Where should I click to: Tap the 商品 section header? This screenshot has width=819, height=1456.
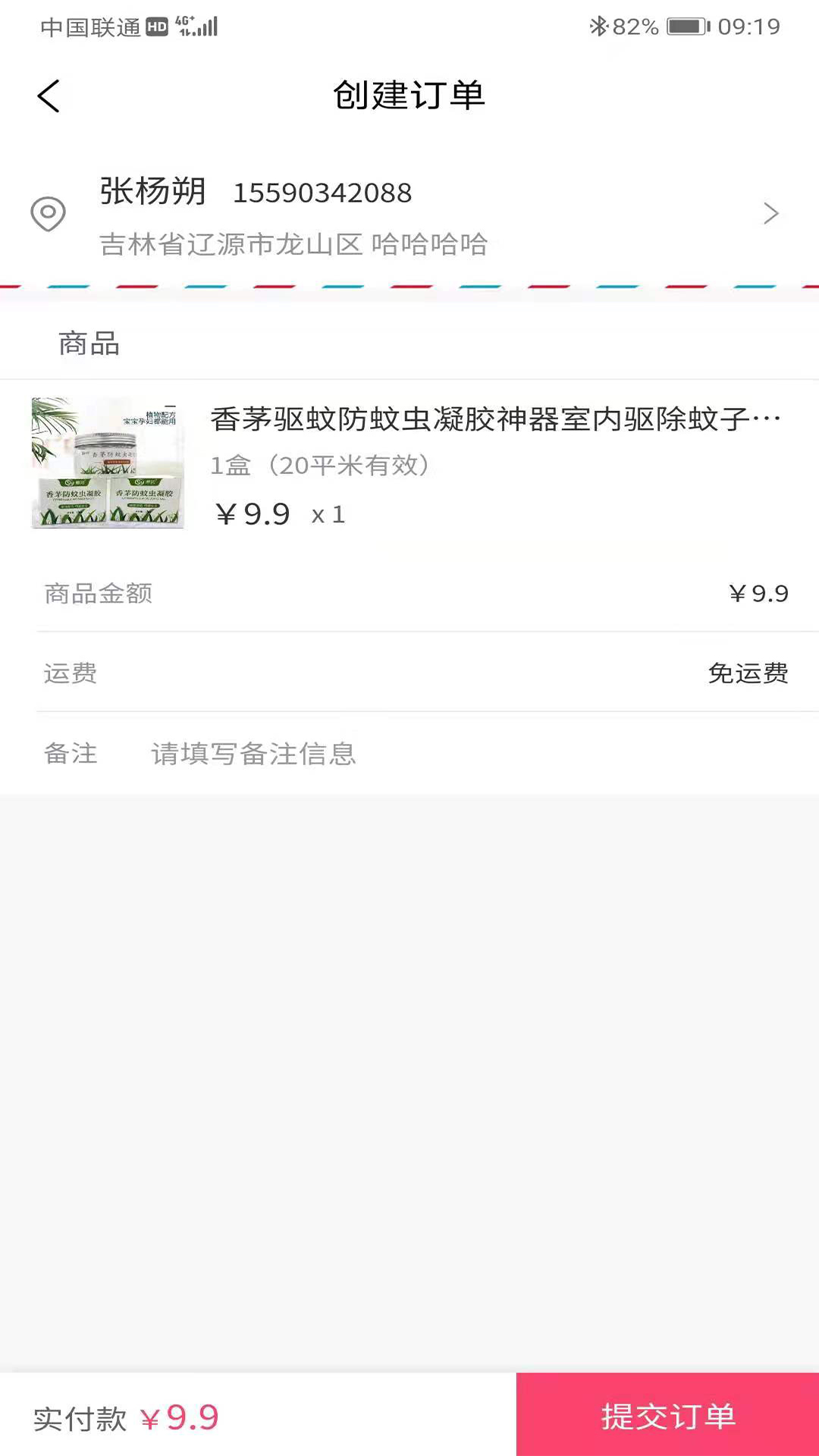tap(89, 344)
